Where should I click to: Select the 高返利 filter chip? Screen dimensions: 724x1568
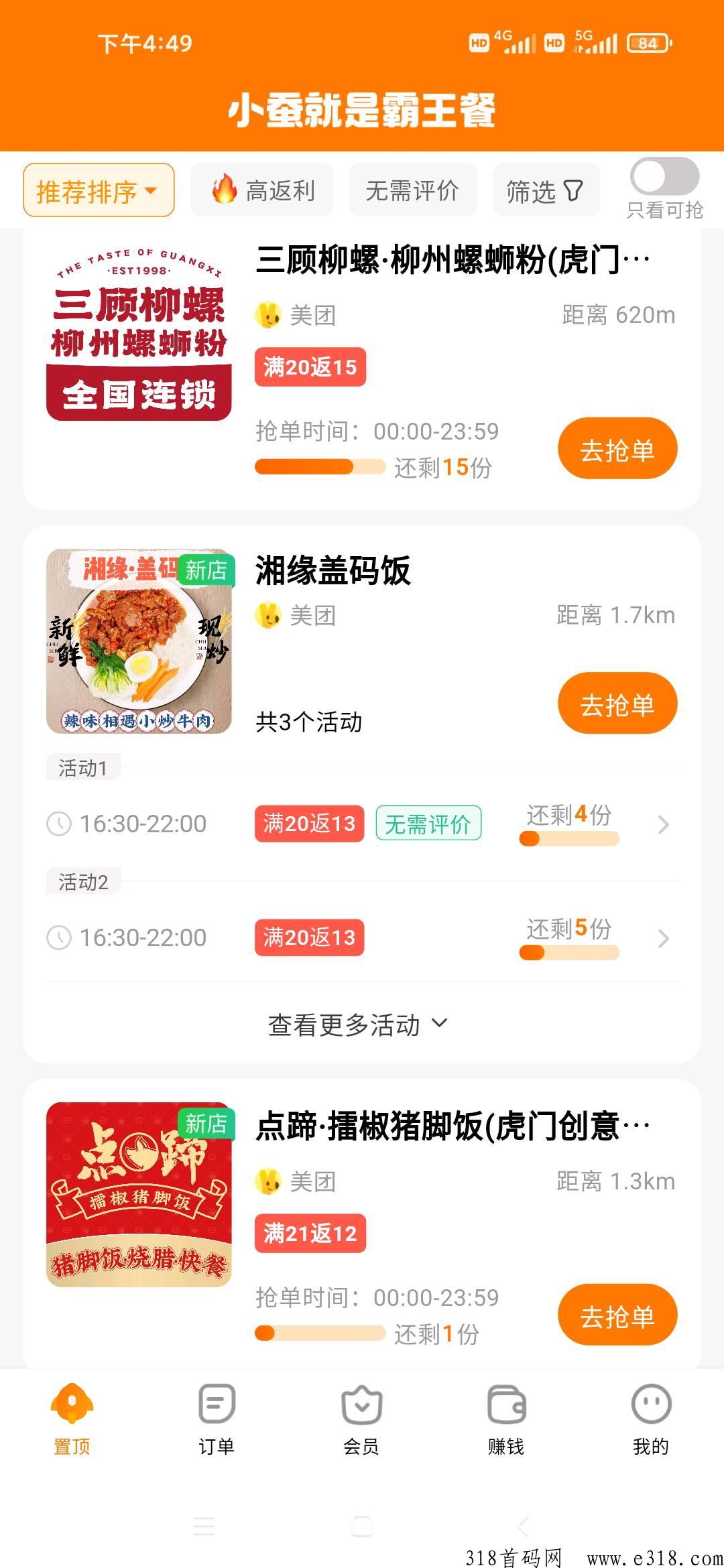click(262, 191)
